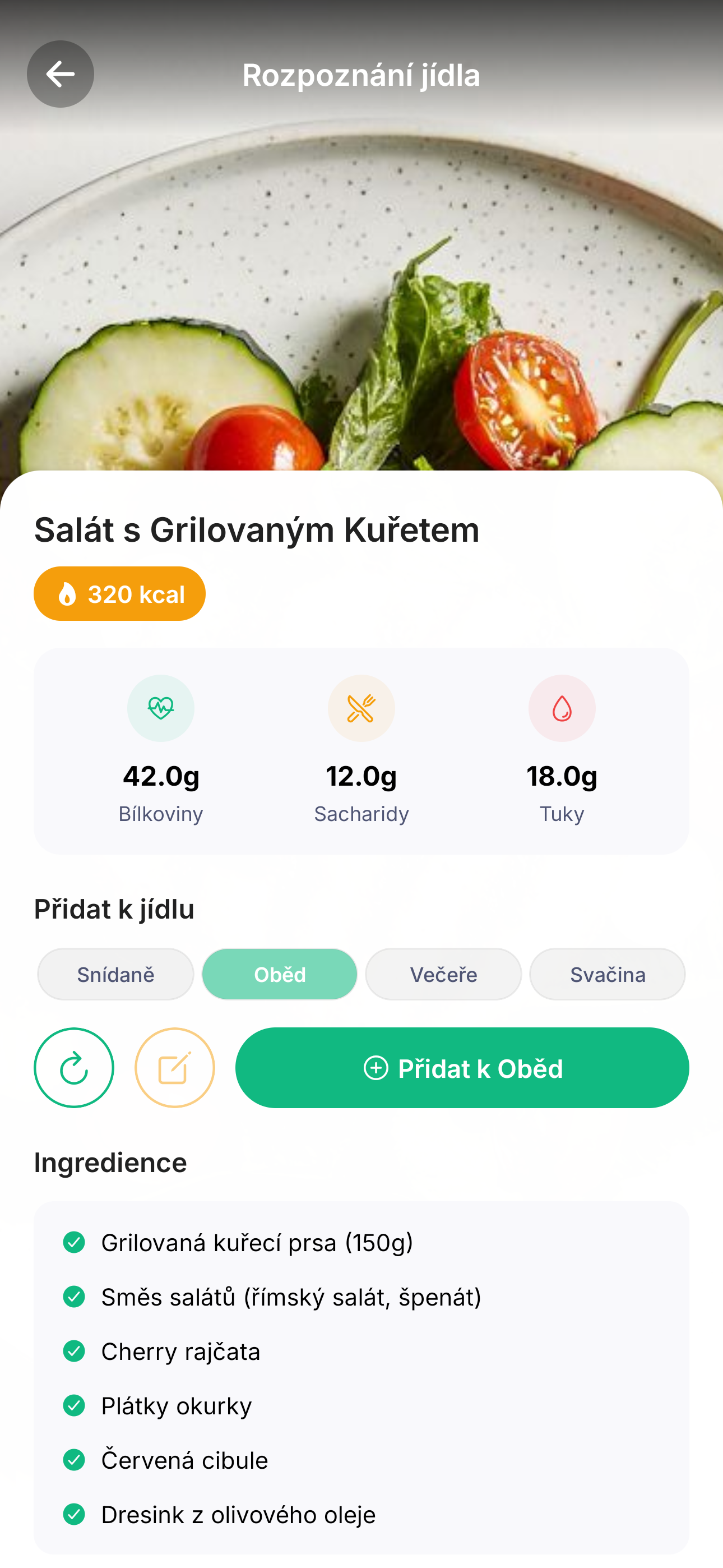
Task: Select the Večeře meal chip
Action: [x=443, y=974]
